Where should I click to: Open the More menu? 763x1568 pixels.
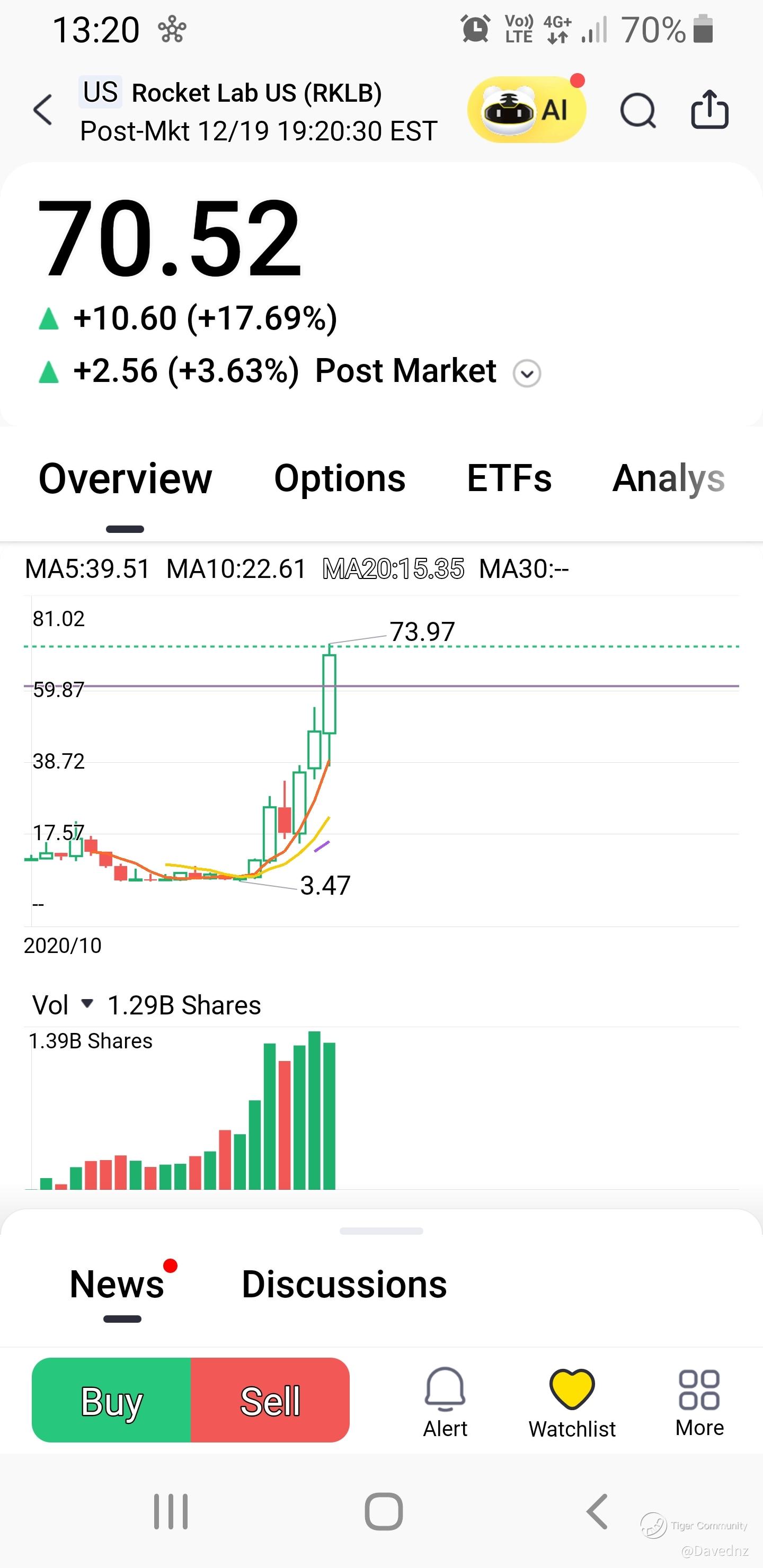tap(699, 1402)
